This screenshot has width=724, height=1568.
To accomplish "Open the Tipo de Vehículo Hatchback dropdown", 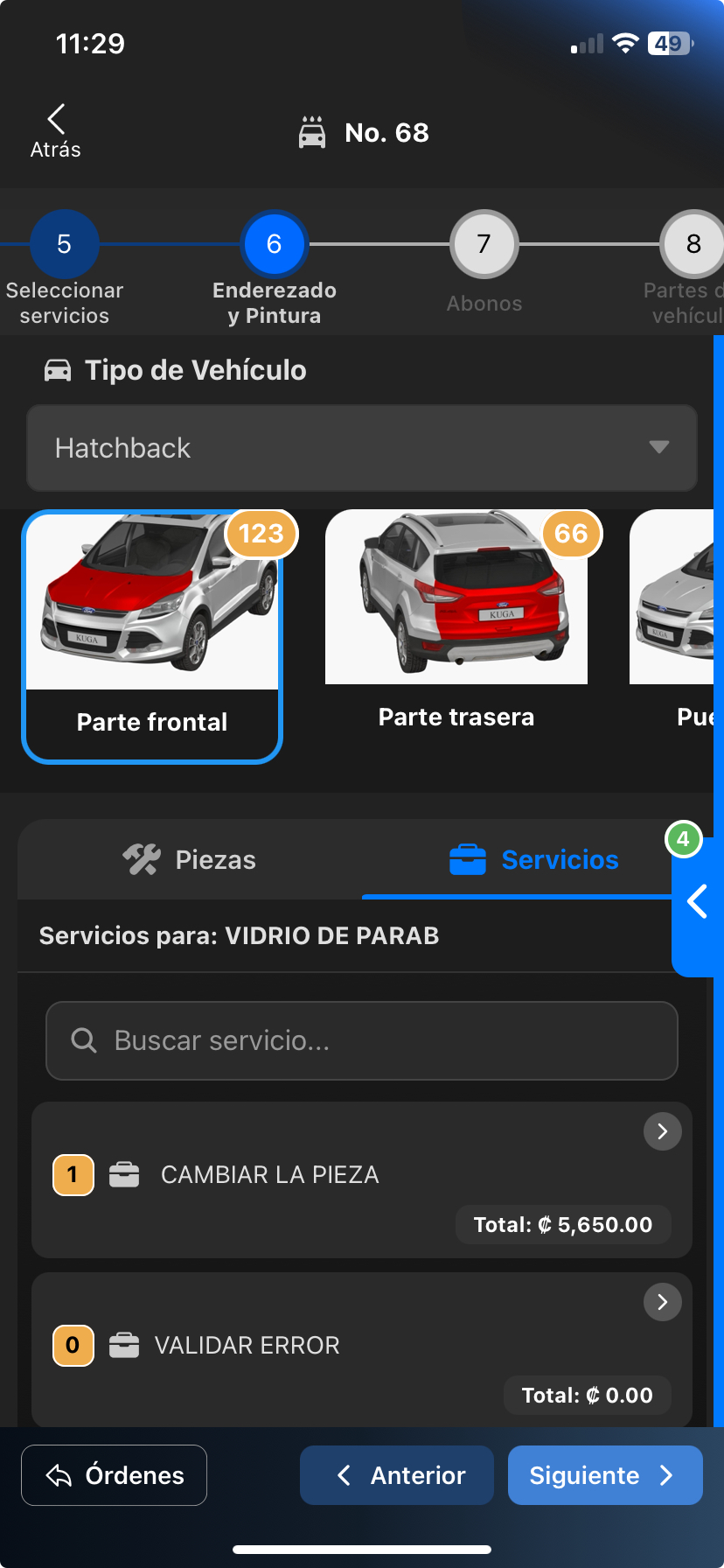I will coord(361,448).
